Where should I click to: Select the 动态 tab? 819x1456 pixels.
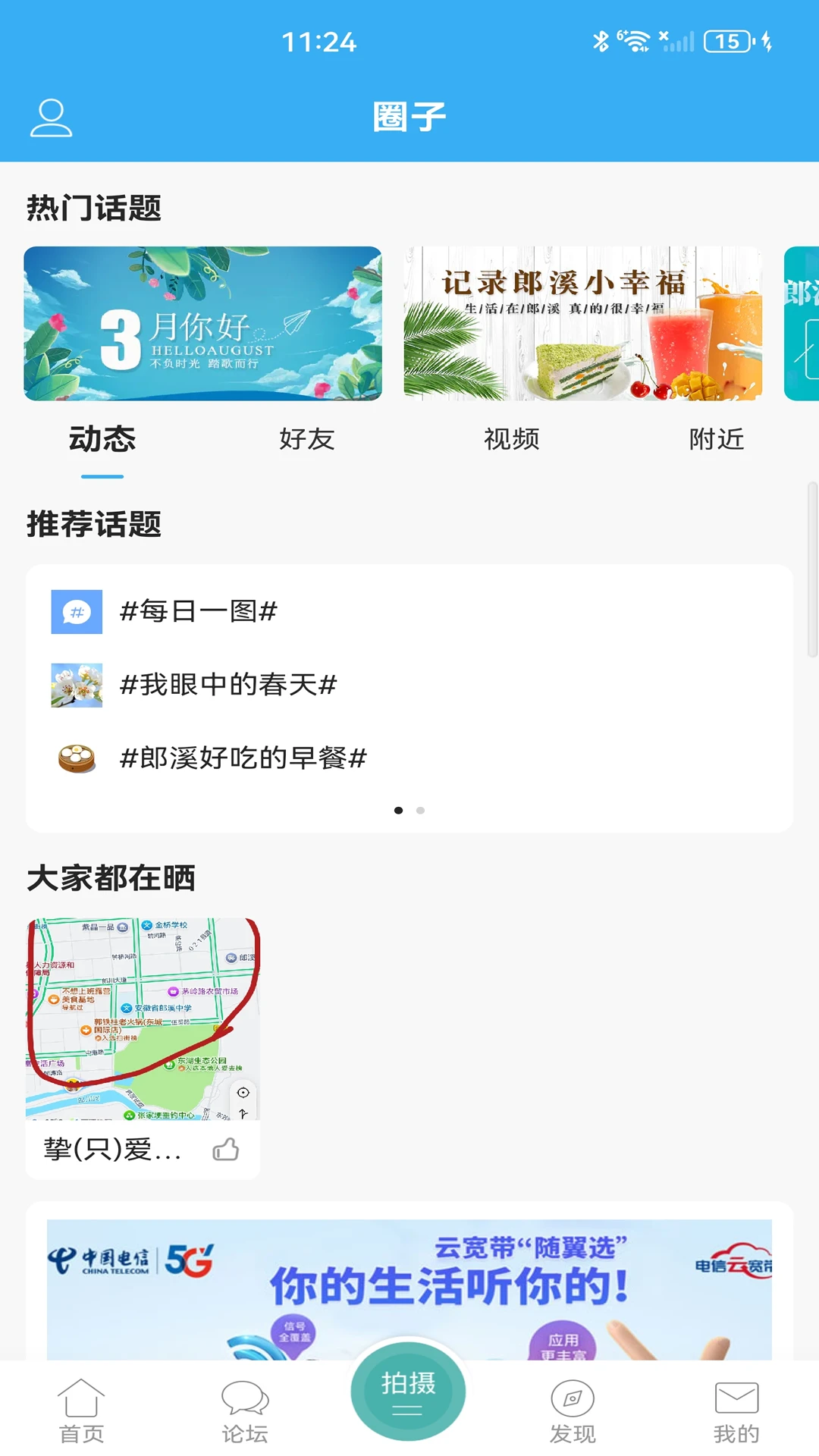point(102,439)
